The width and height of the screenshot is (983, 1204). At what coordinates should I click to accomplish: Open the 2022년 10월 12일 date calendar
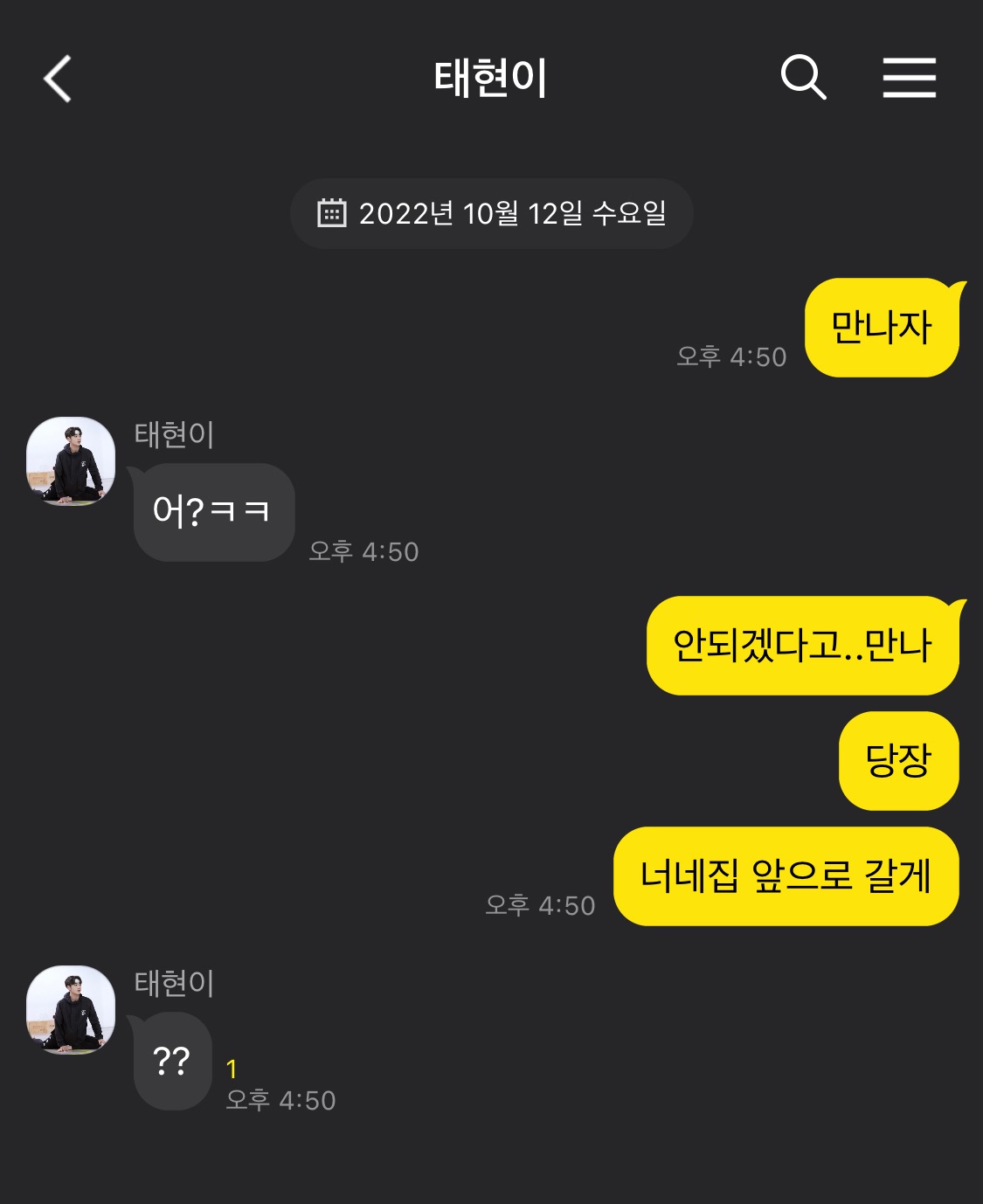tap(491, 213)
